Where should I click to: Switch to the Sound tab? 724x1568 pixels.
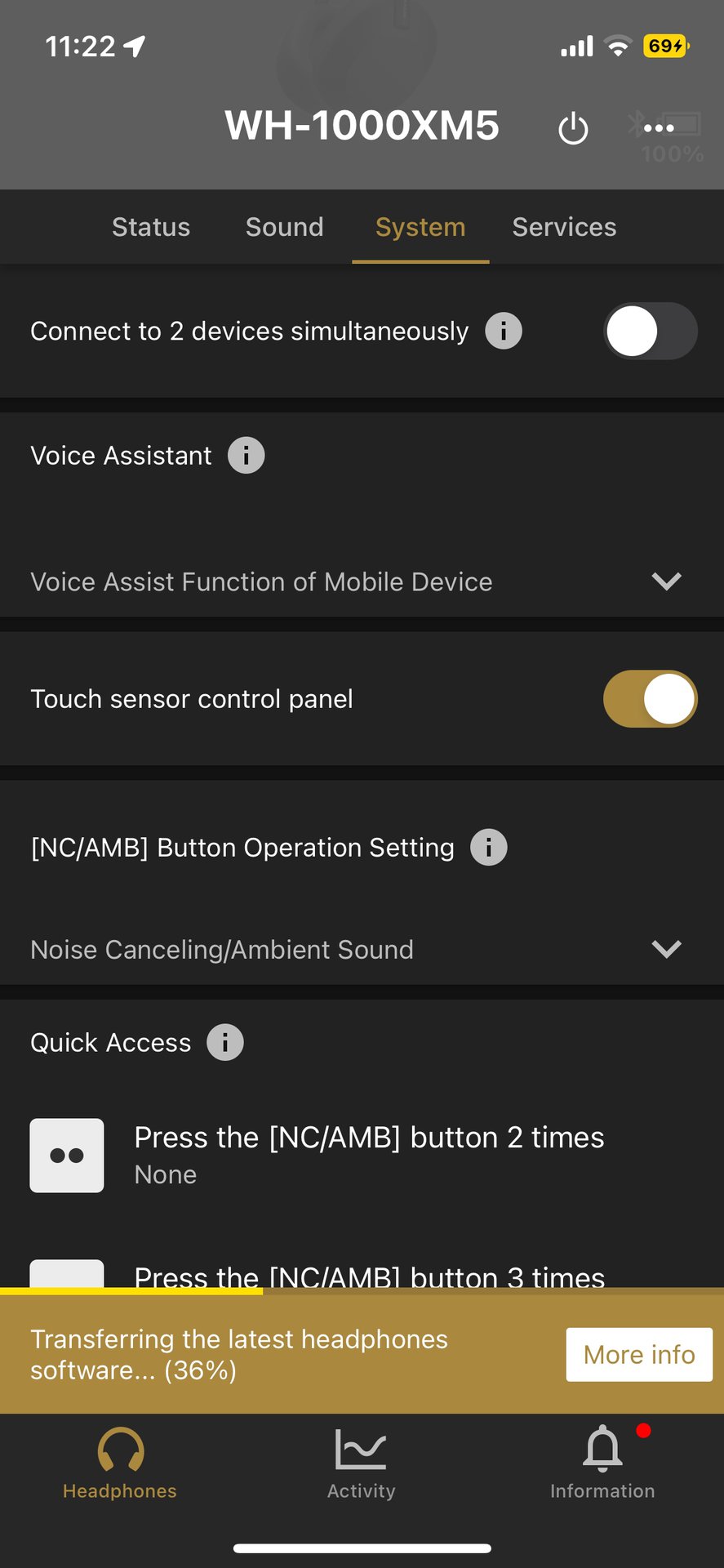point(284,227)
